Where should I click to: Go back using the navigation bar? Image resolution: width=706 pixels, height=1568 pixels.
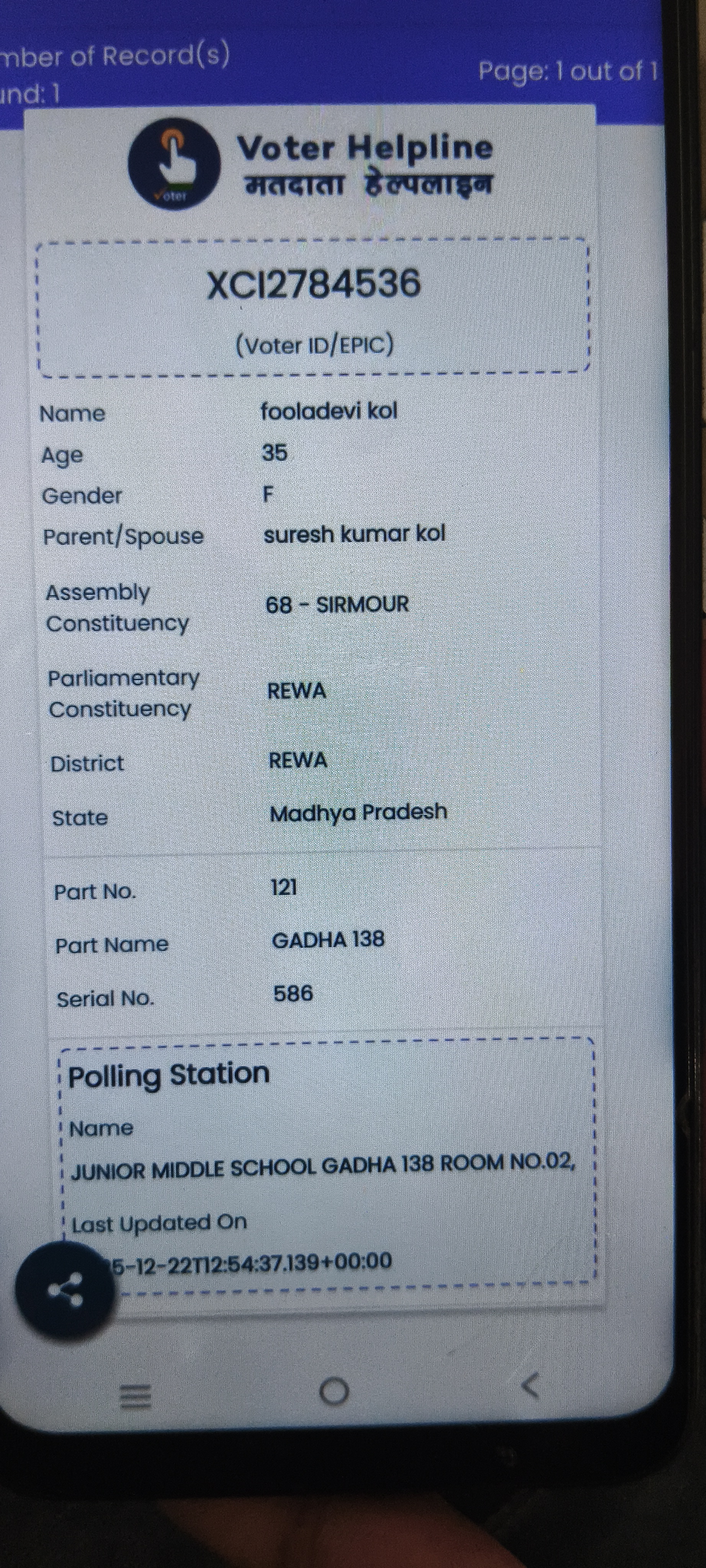click(531, 1386)
